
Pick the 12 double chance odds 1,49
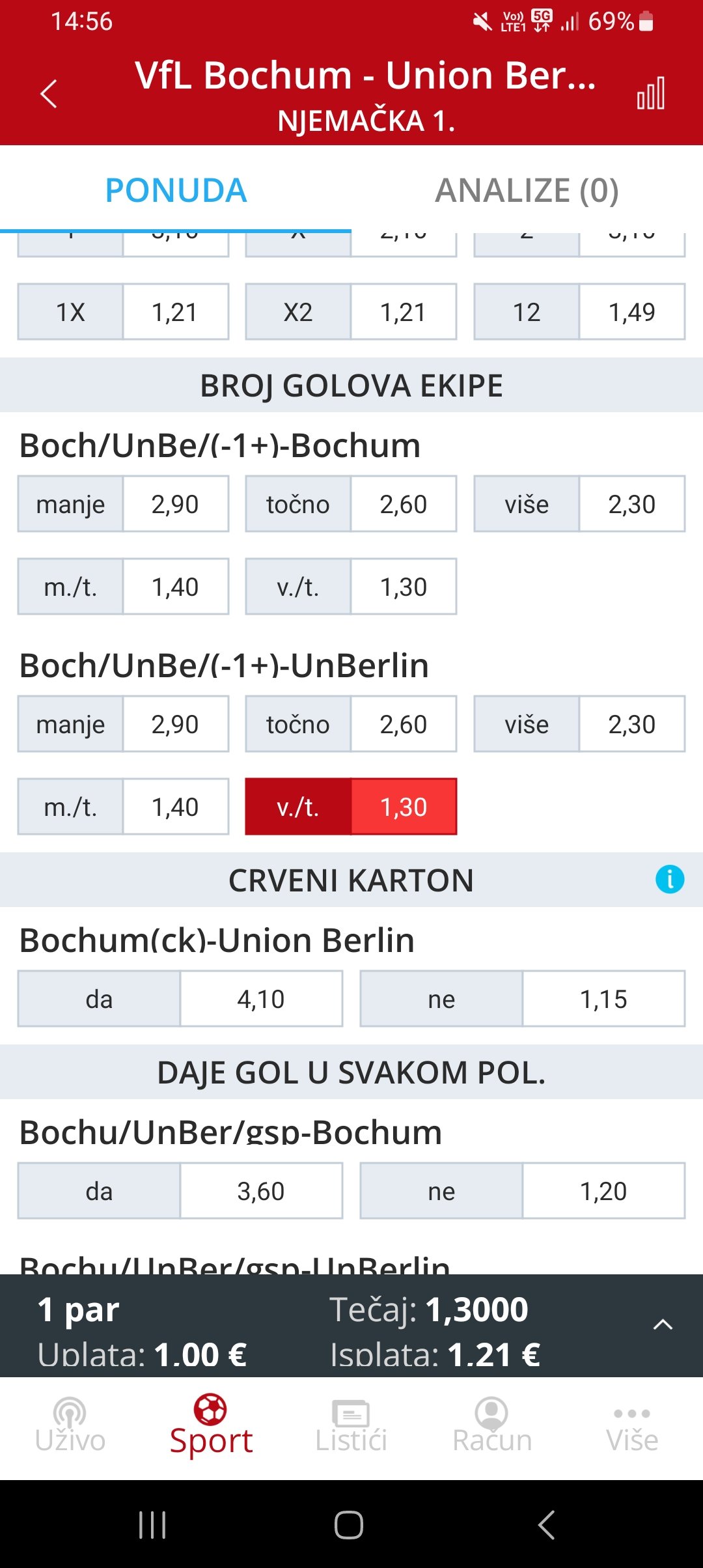(x=579, y=312)
